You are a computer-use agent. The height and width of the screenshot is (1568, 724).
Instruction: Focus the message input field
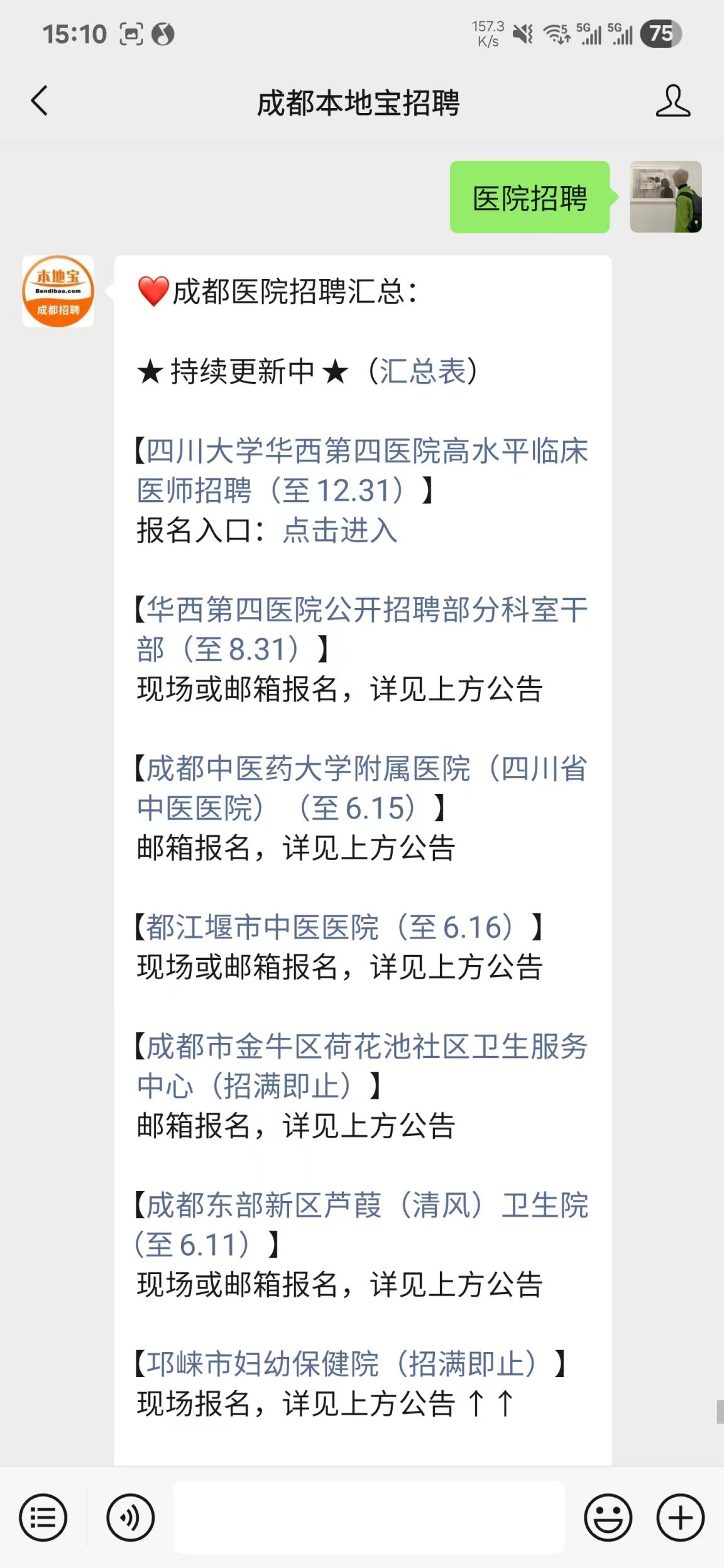click(369, 1518)
